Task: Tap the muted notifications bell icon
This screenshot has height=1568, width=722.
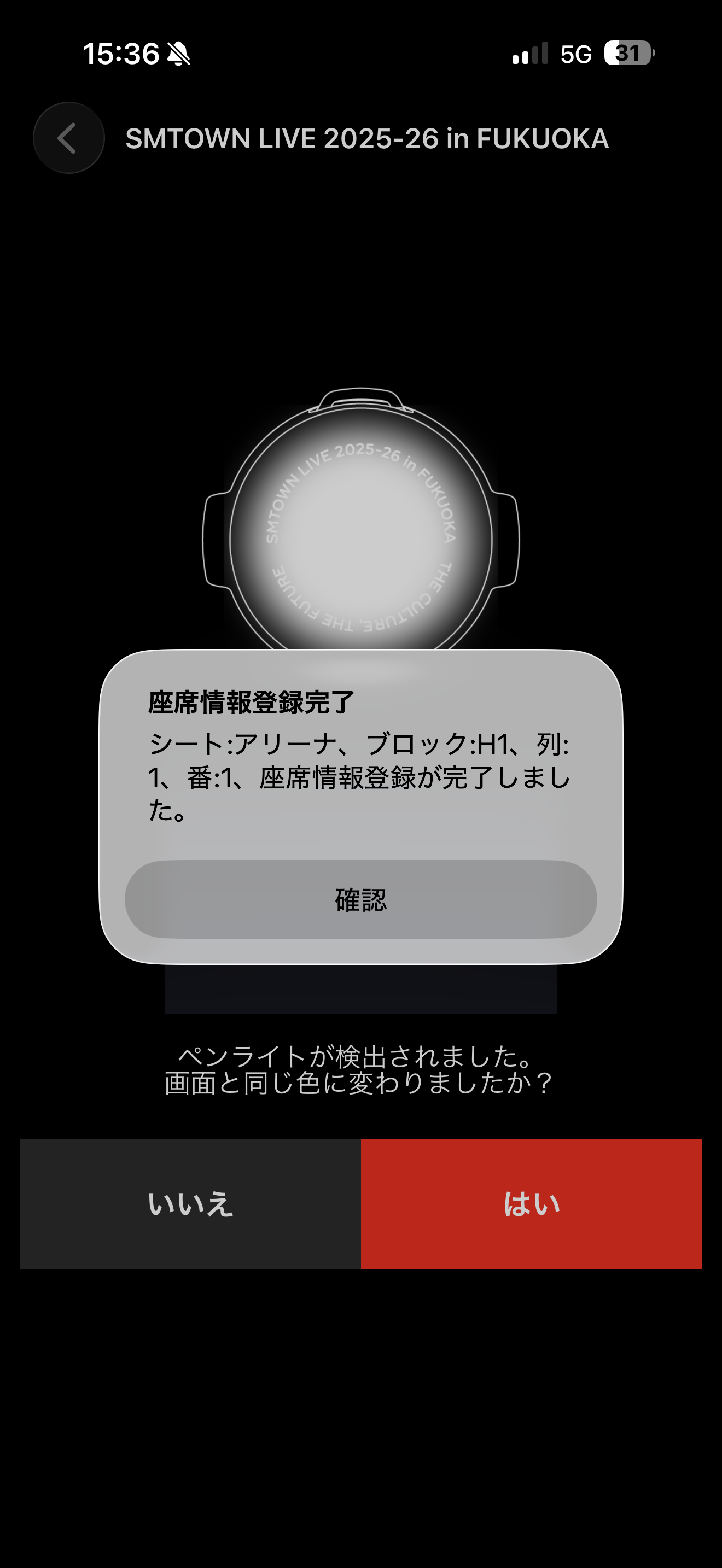Action: (x=179, y=54)
